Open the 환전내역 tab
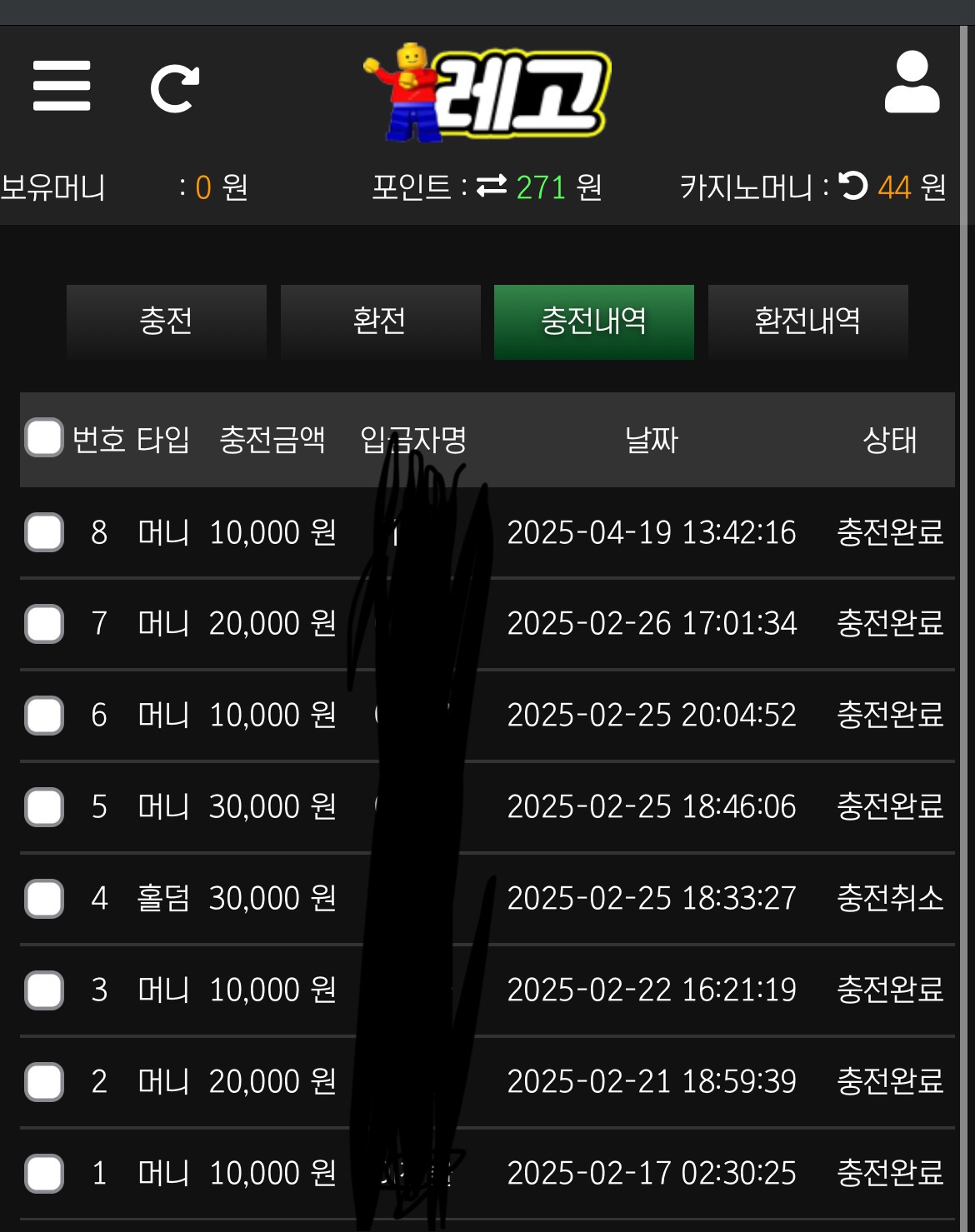The image size is (975, 1232). 807,322
